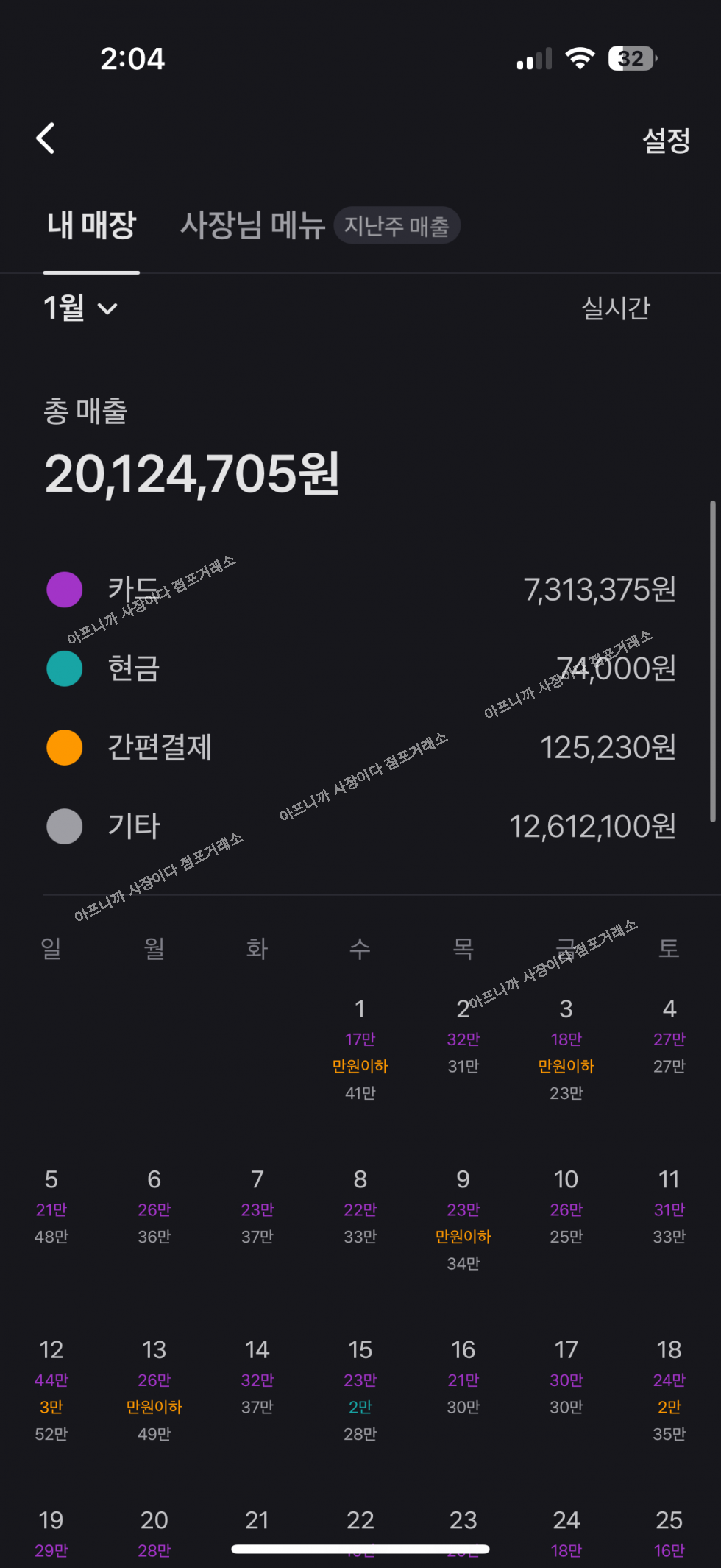Open sales for January 4
721x1568 pixels.
point(669,1036)
